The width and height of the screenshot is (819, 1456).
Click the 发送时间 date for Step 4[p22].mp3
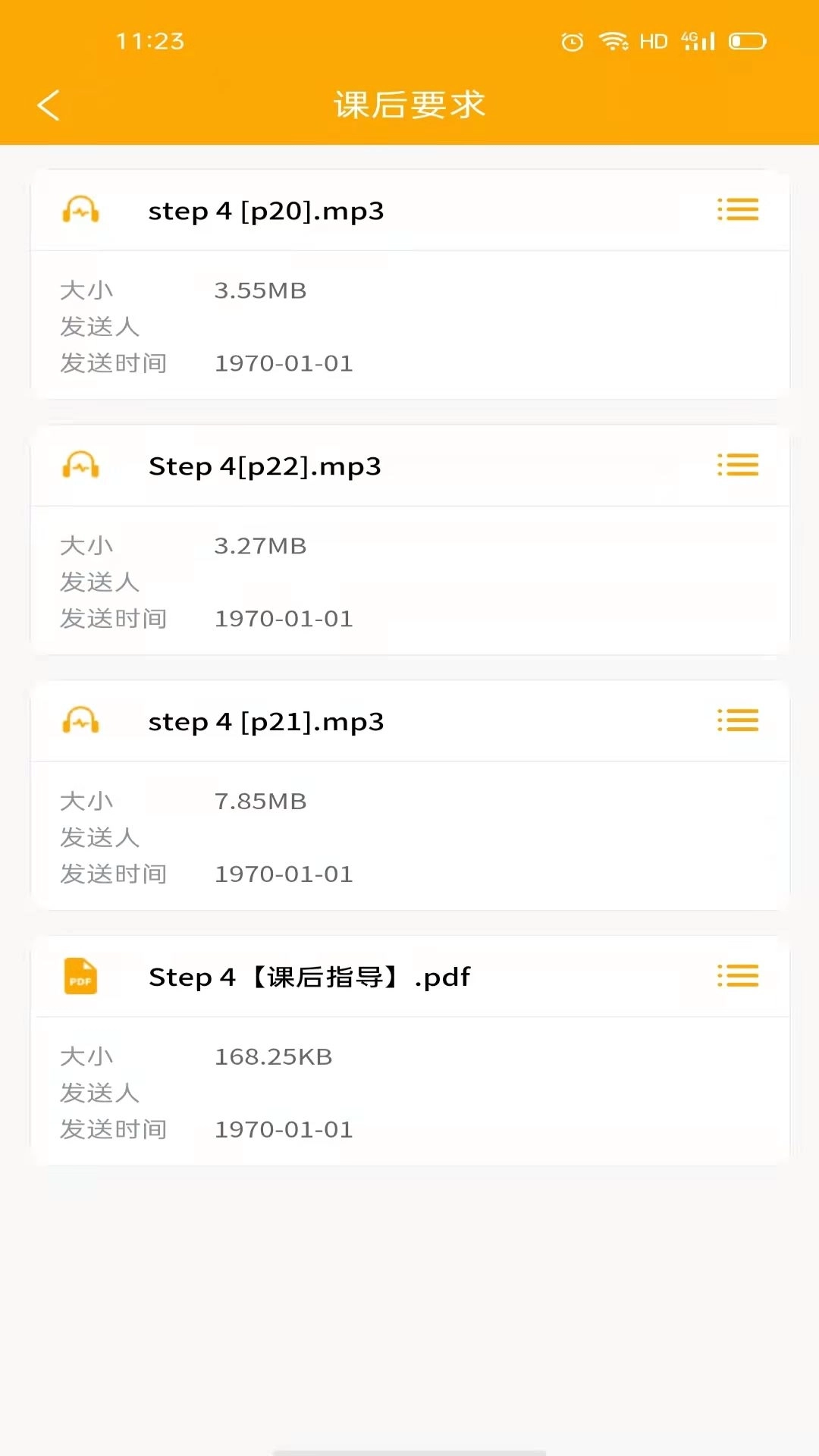(282, 618)
